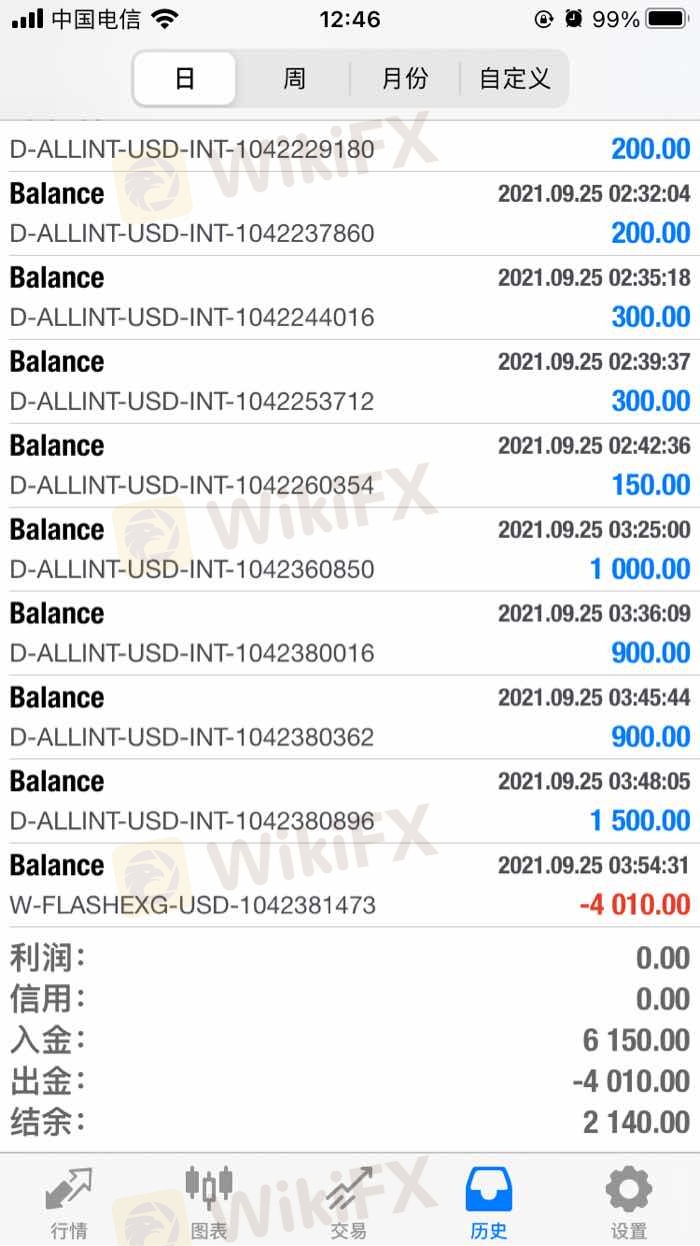Screen dimensions: 700x1246
Task: Switch to the 周 week segment
Action: pyautogui.click(x=294, y=78)
